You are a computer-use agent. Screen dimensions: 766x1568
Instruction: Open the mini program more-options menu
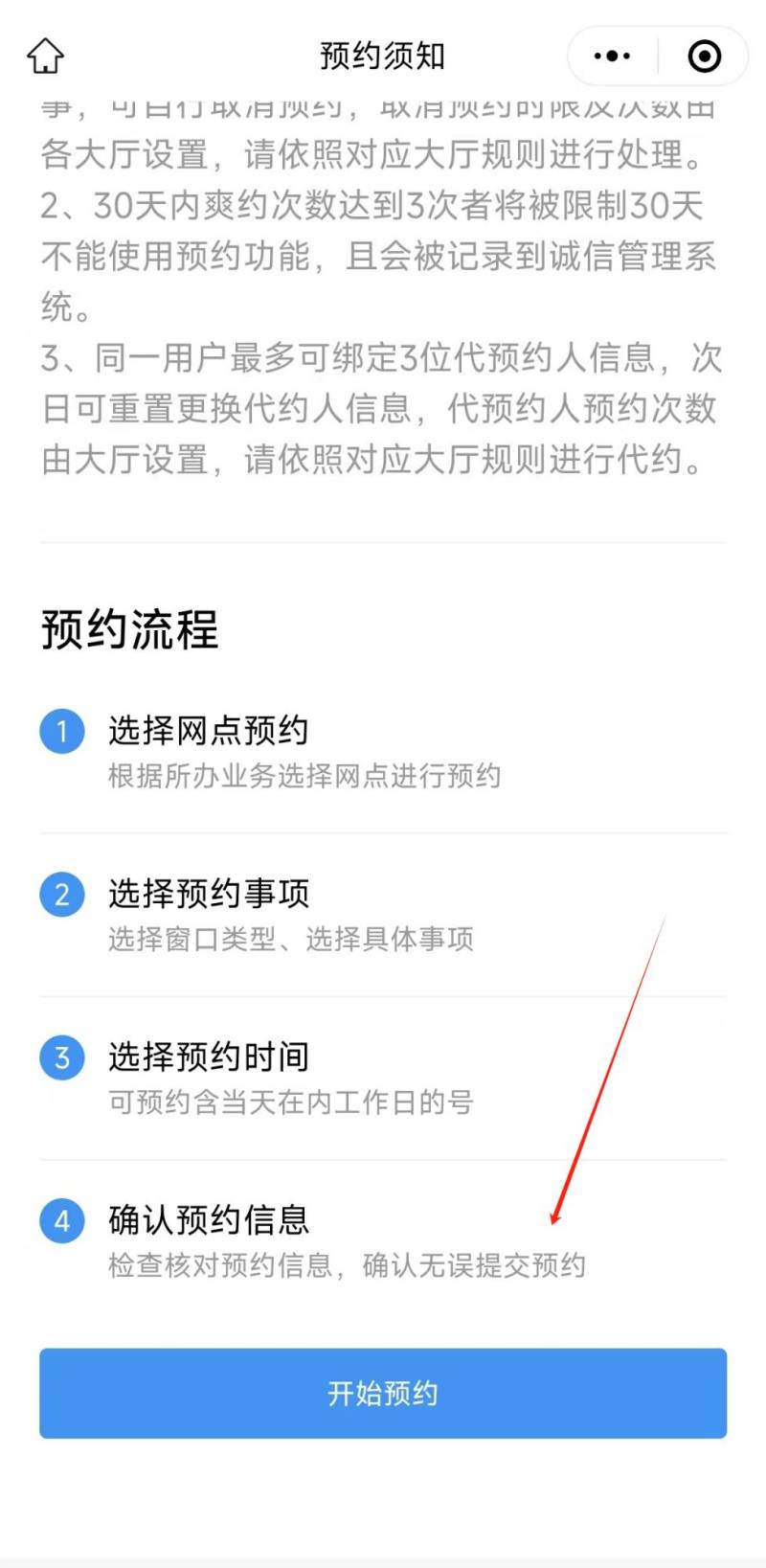click(x=613, y=57)
